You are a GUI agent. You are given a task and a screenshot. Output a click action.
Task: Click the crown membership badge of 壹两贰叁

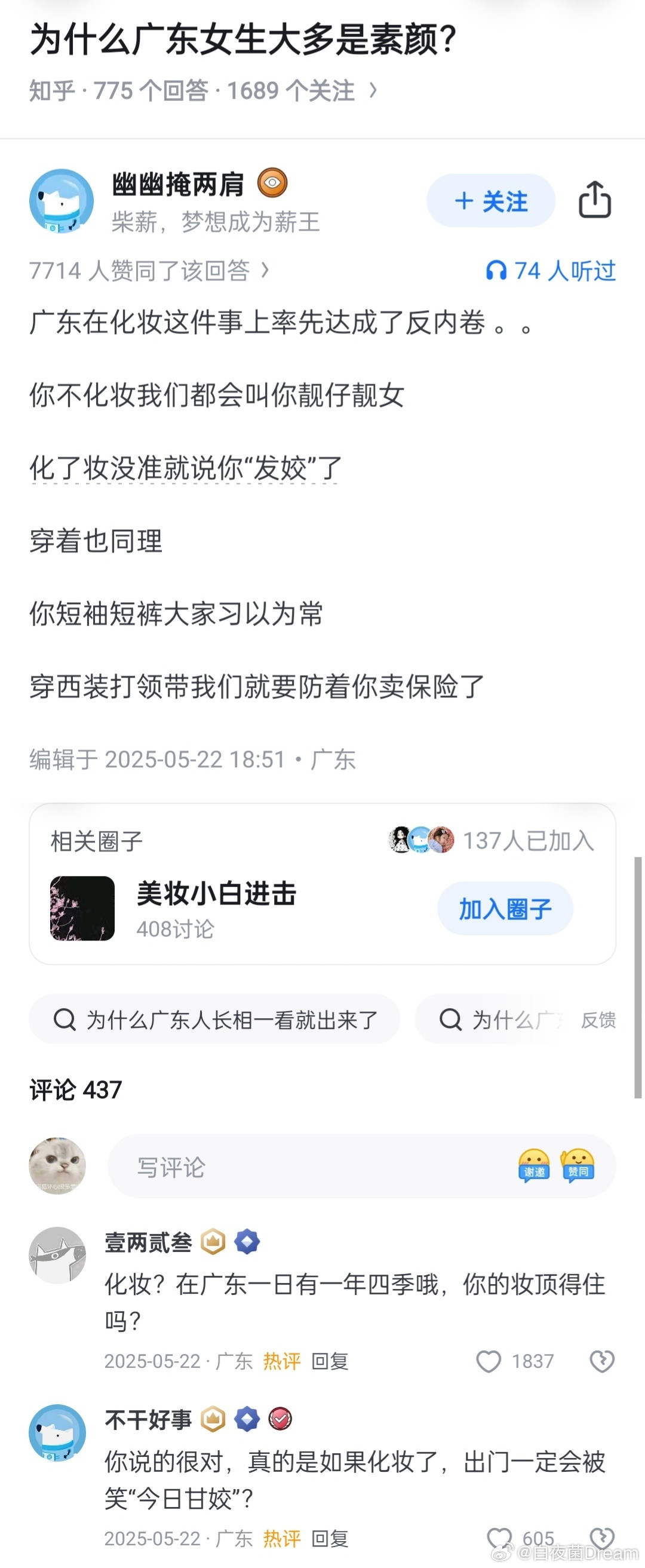(211, 1242)
